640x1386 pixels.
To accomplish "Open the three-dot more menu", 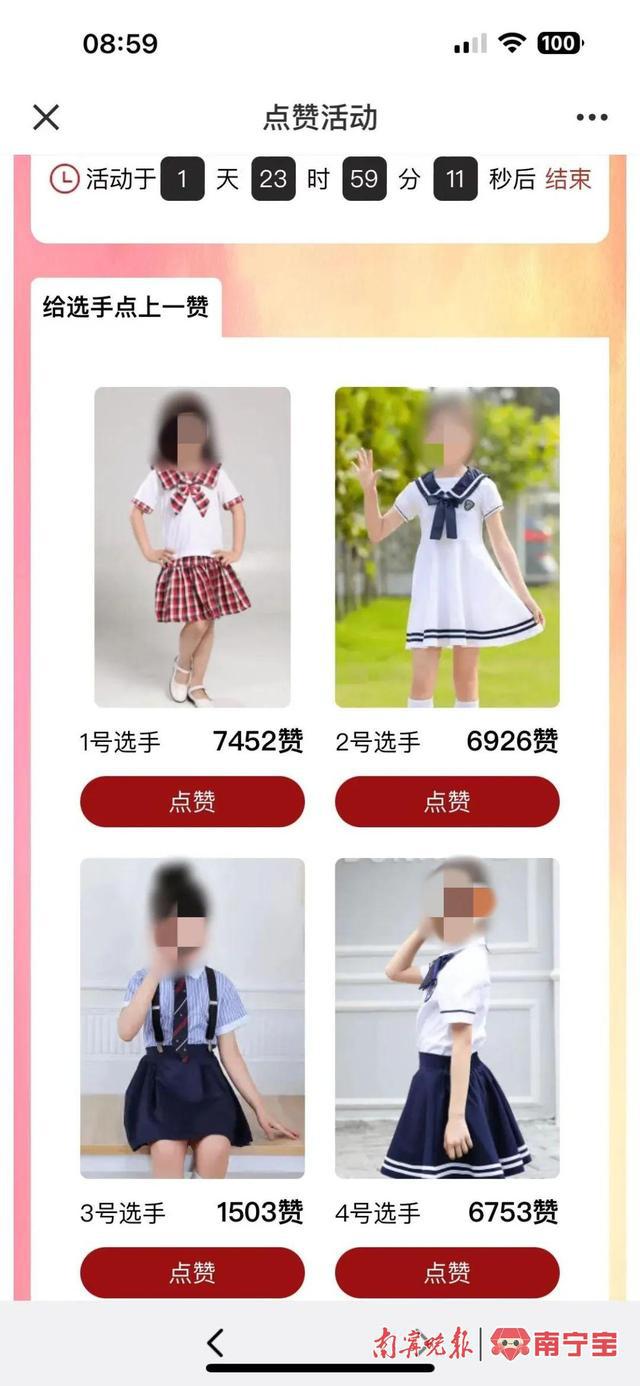I will coord(591,117).
